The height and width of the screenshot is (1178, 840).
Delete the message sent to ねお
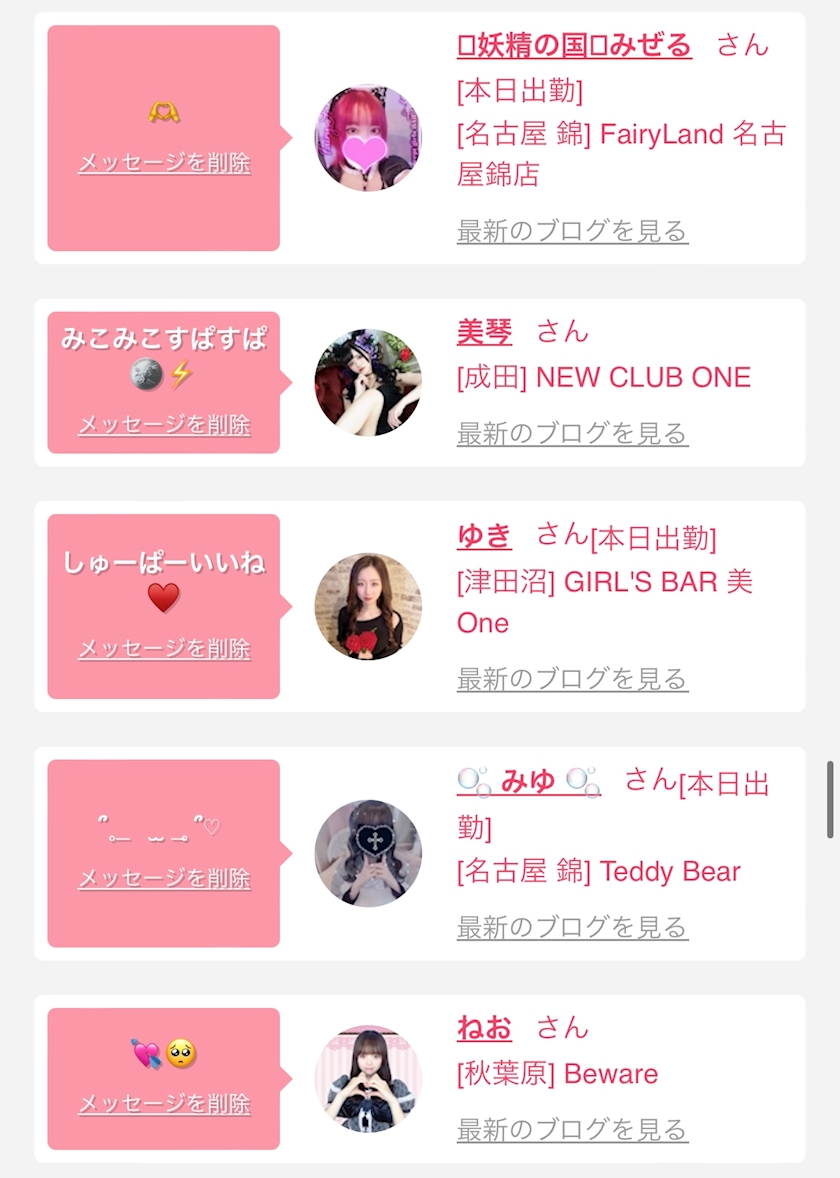164,1104
